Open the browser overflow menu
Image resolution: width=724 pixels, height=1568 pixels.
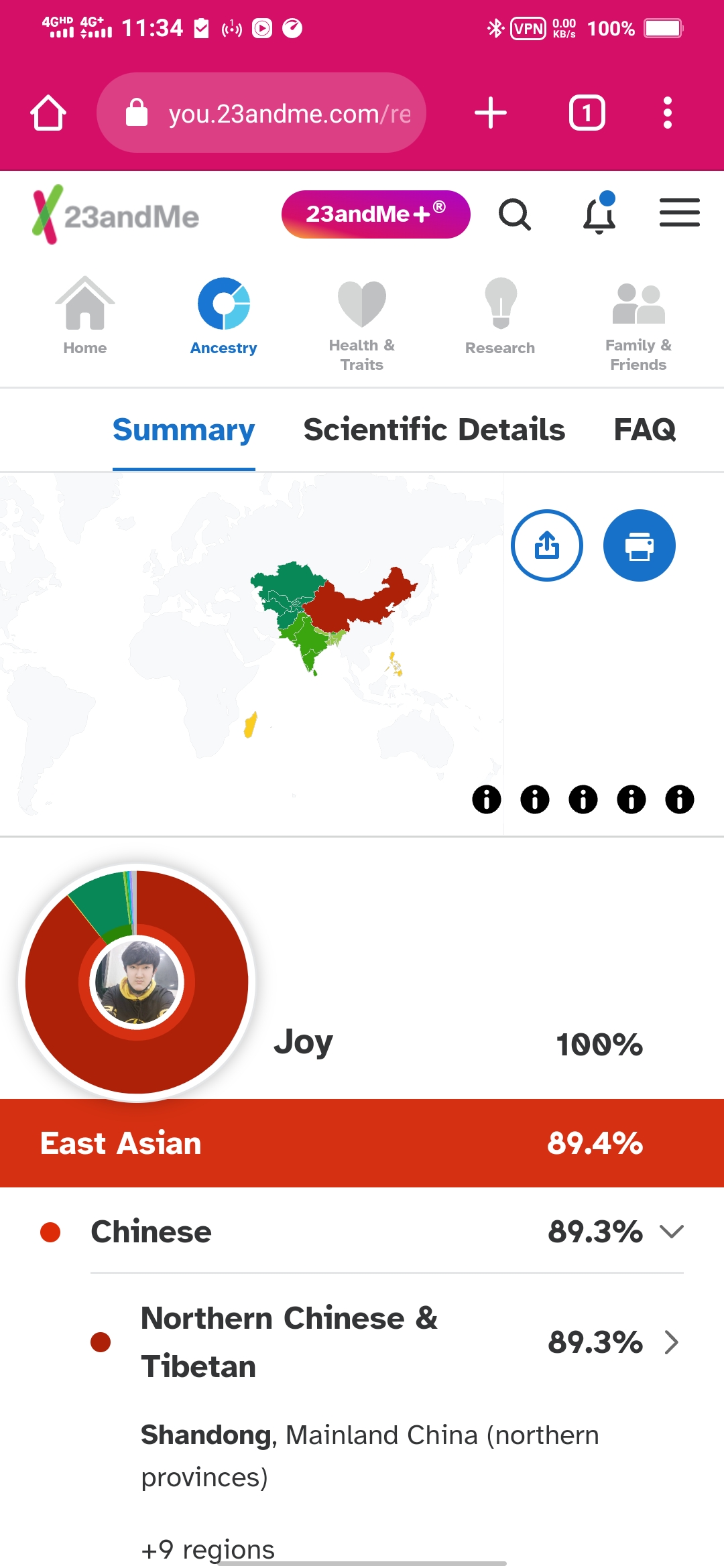click(x=667, y=113)
